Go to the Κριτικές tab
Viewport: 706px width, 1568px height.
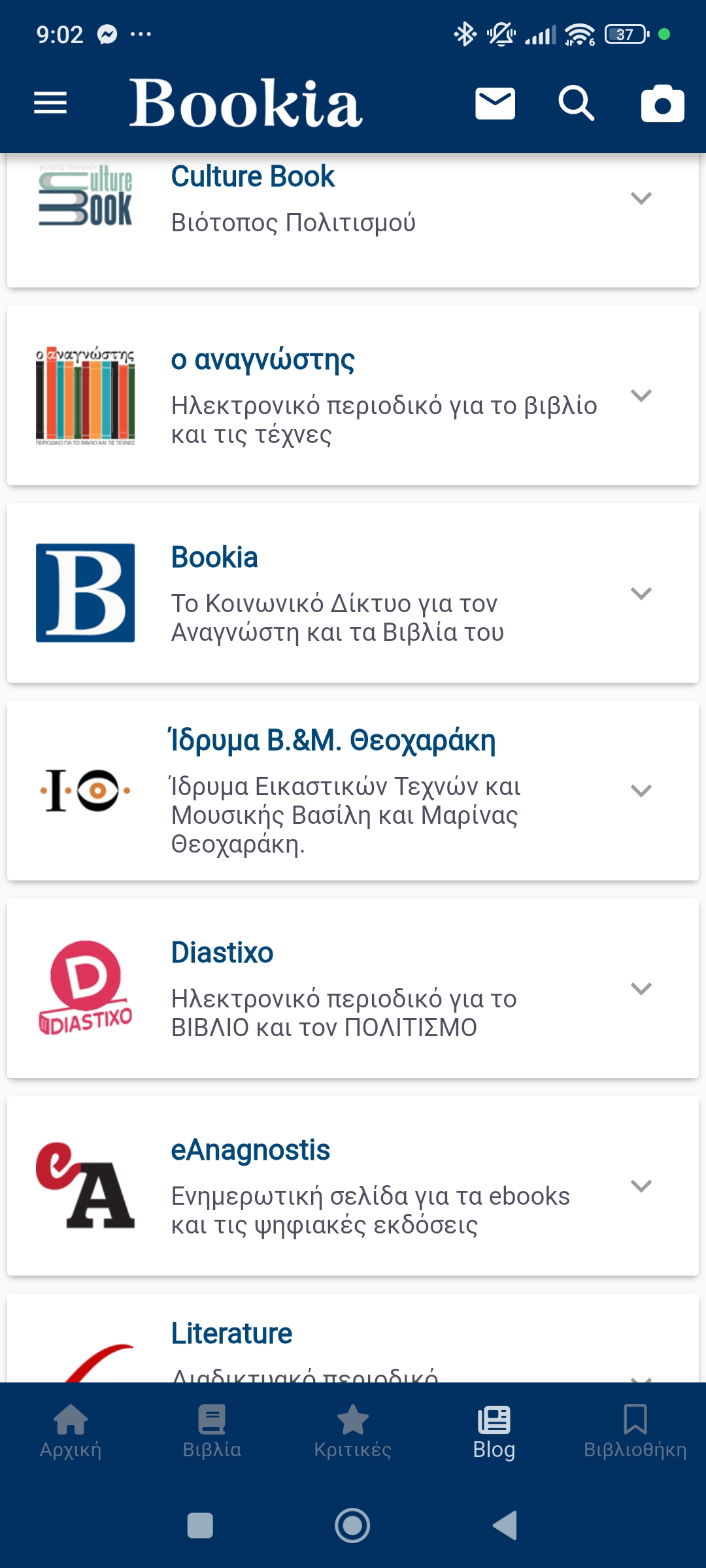353,1431
